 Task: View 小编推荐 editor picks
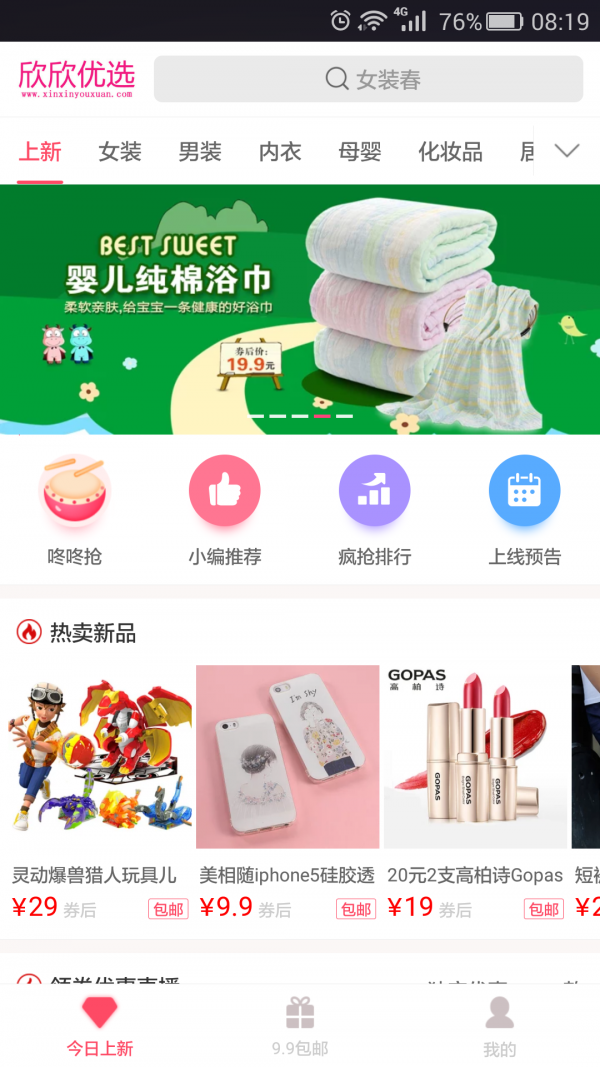click(225, 510)
